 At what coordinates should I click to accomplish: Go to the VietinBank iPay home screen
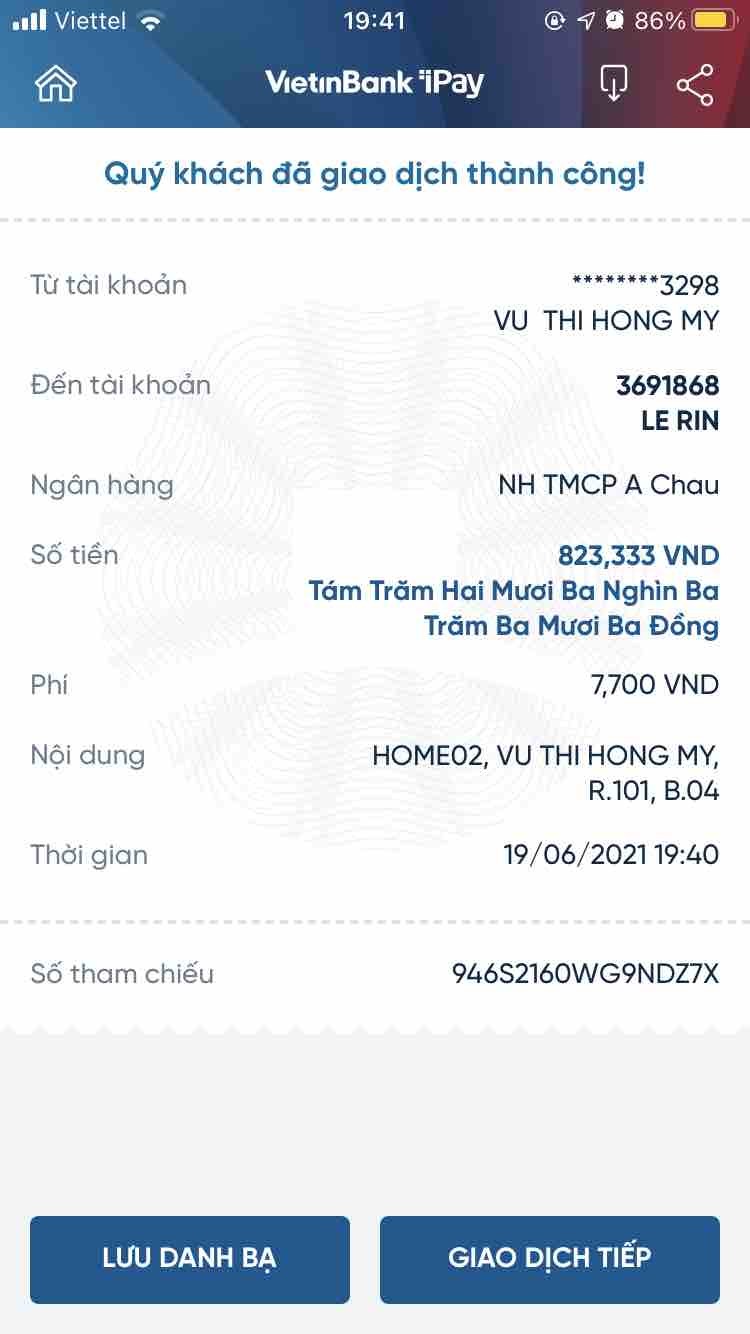55,84
